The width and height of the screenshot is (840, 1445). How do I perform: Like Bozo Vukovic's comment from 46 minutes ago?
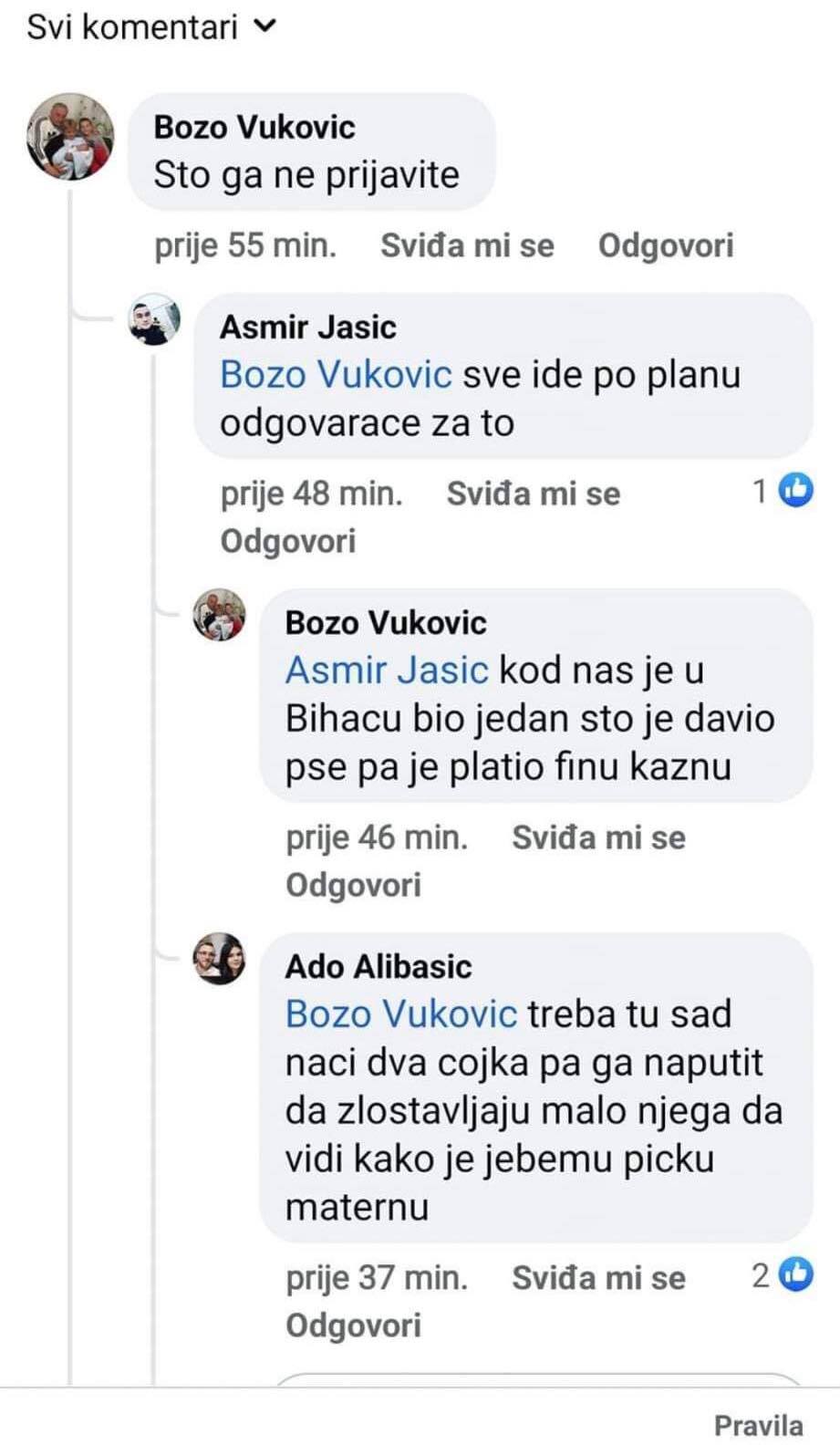pyautogui.click(x=597, y=837)
